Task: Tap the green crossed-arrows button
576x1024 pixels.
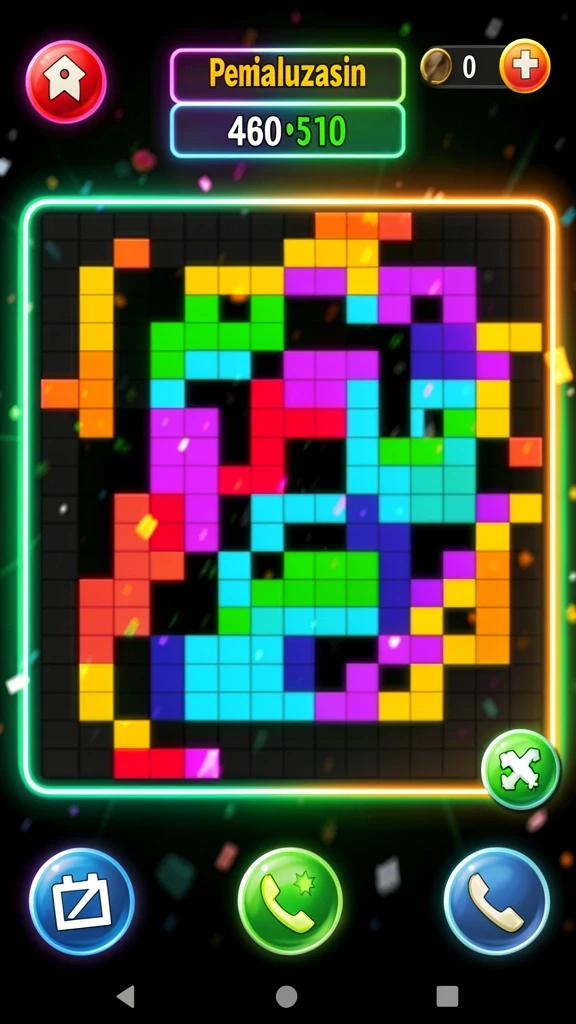Action: 520,769
